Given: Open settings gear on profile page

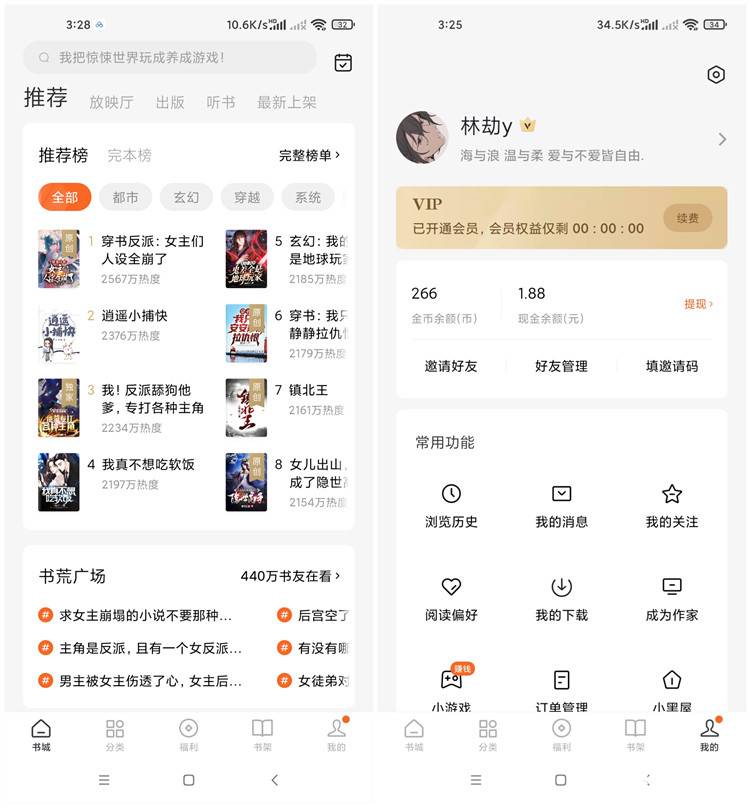Looking at the screenshot, I should 715,74.
